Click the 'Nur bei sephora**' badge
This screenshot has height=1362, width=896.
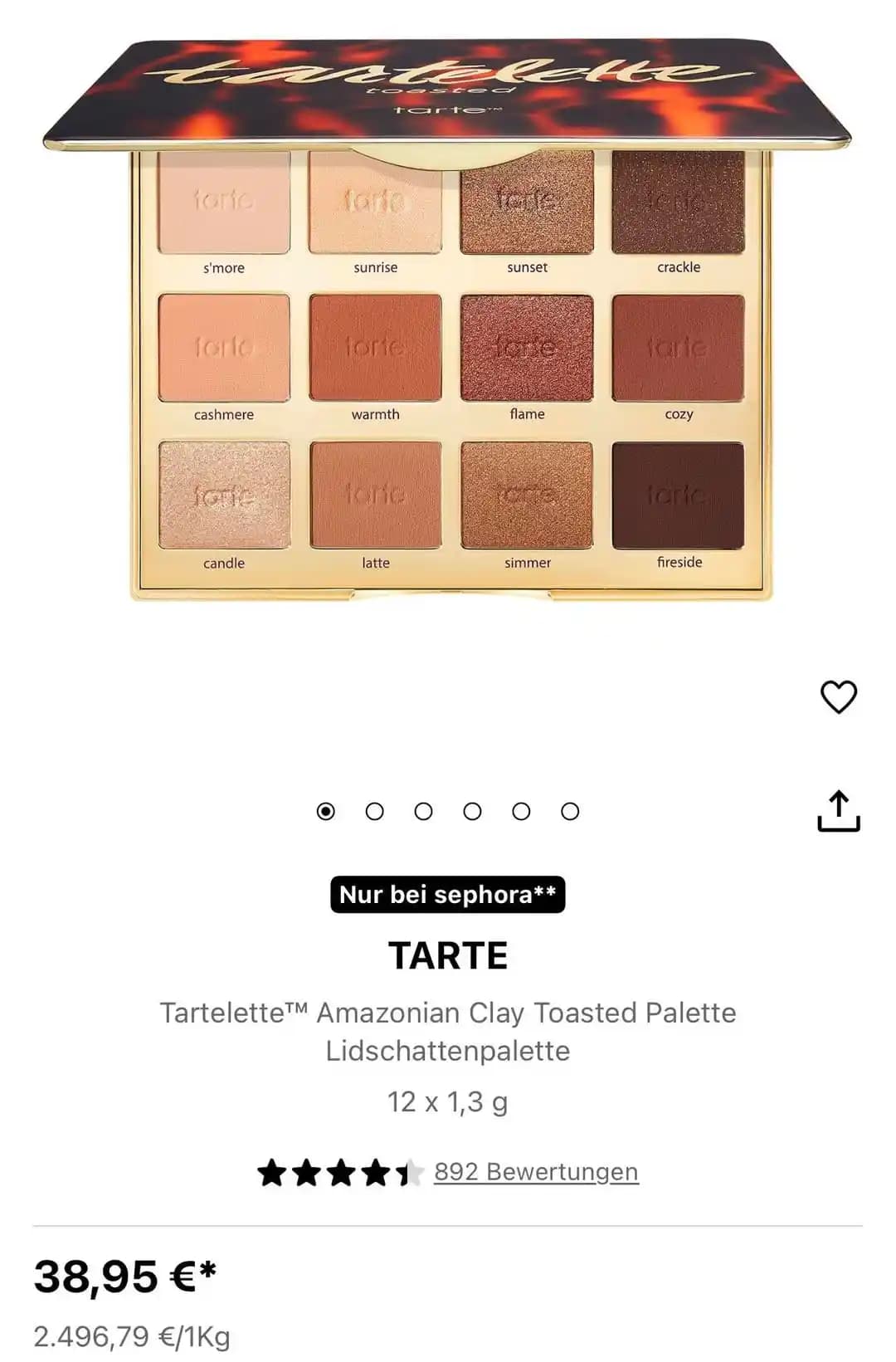click(x=448, y=894)
